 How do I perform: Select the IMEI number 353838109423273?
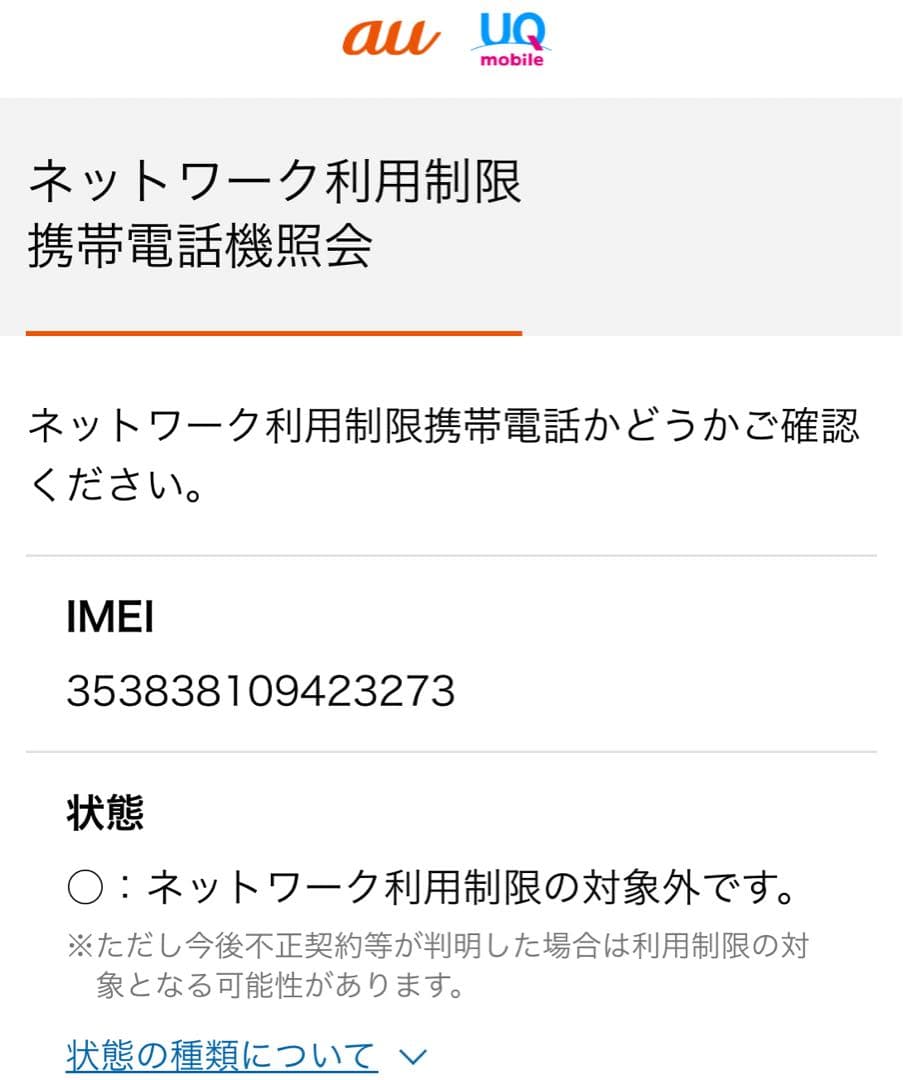[x=258, y=690]
